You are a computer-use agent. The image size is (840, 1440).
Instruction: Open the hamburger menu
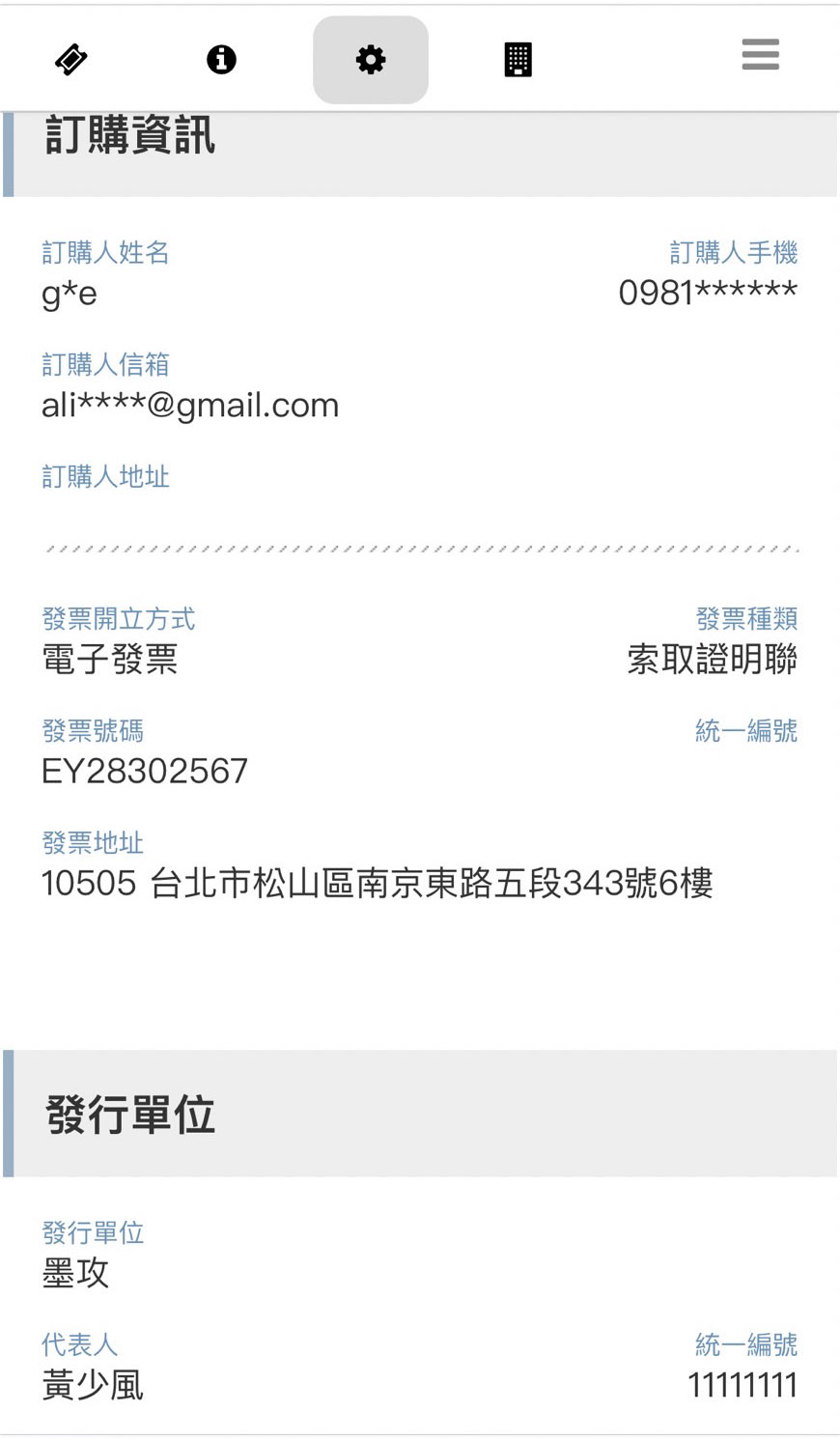pos(760,55)
